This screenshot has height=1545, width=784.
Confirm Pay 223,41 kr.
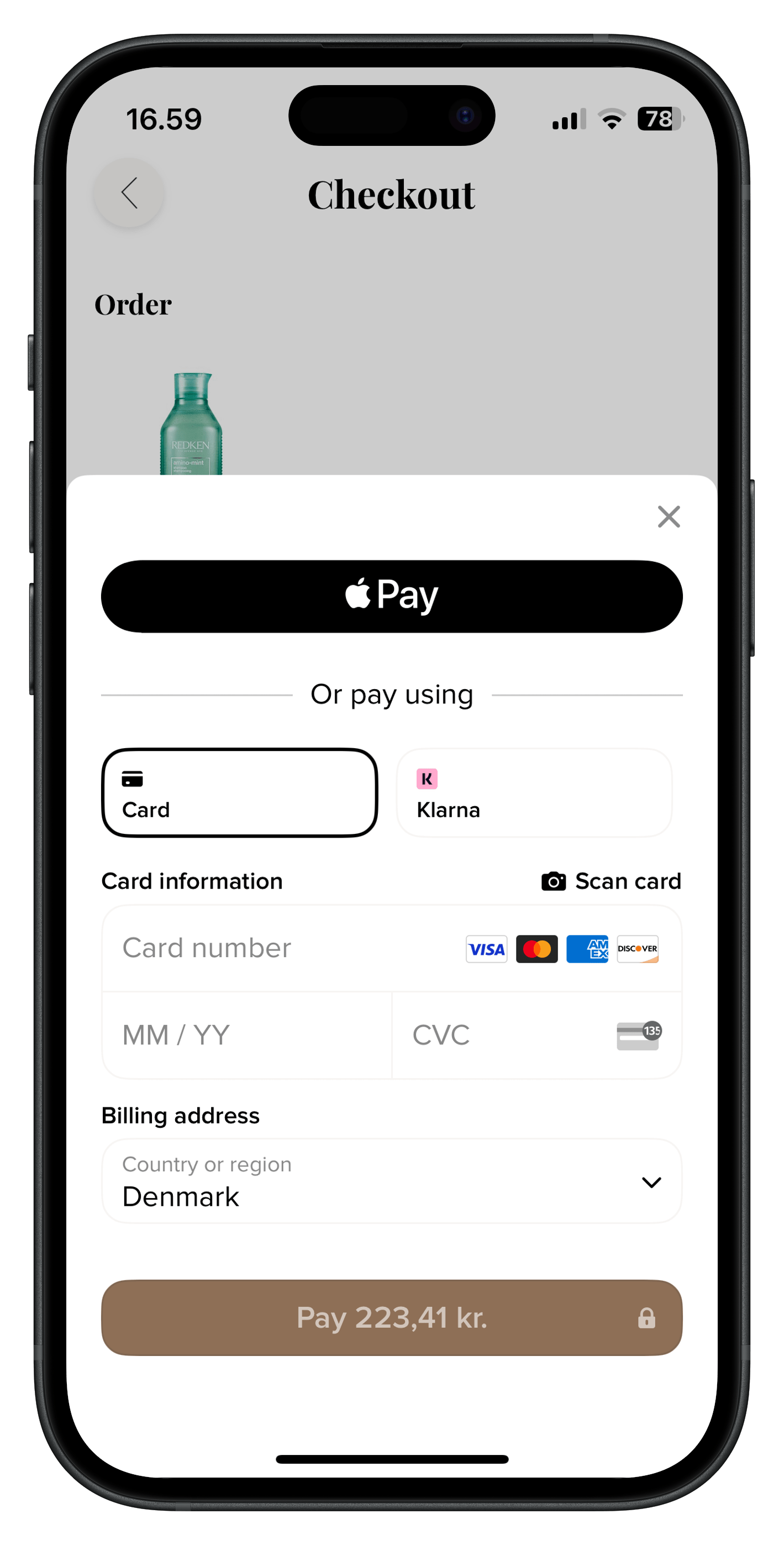[392, 1318]
